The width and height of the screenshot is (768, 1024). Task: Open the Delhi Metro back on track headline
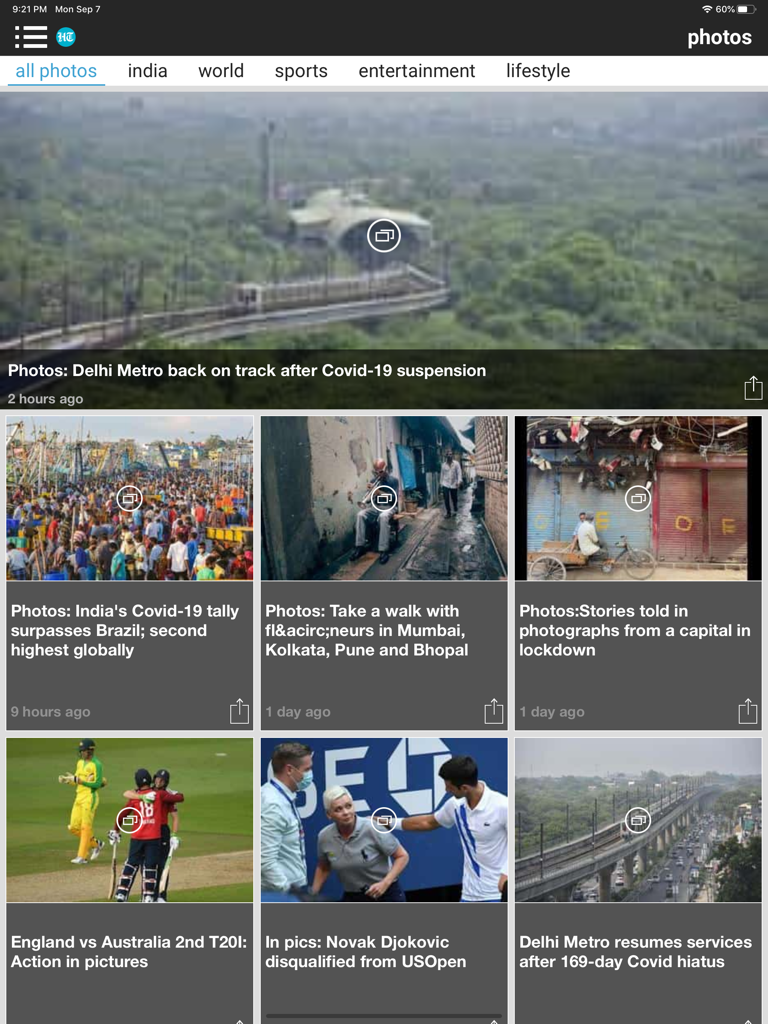pyautogui.click(x=246, y=370)
